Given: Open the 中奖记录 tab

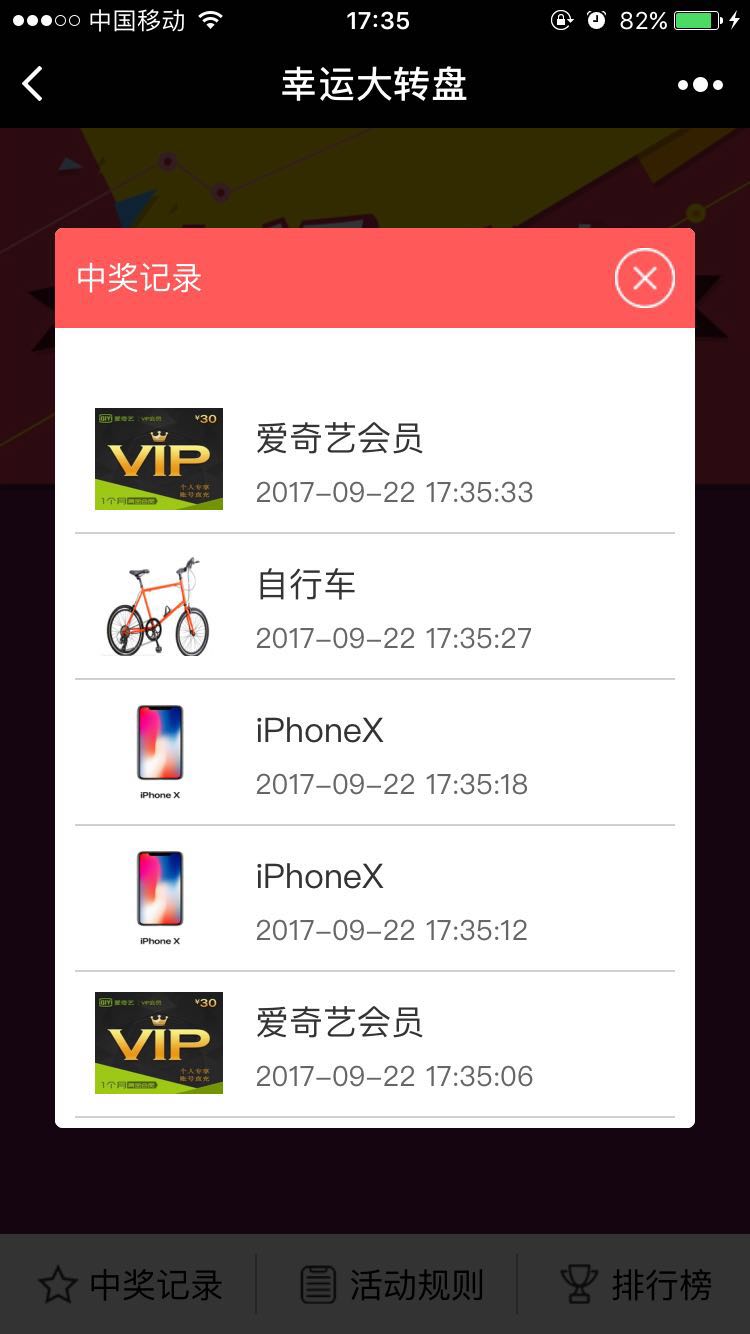Looking at the screenshot, I should (x=130, y=1285).
